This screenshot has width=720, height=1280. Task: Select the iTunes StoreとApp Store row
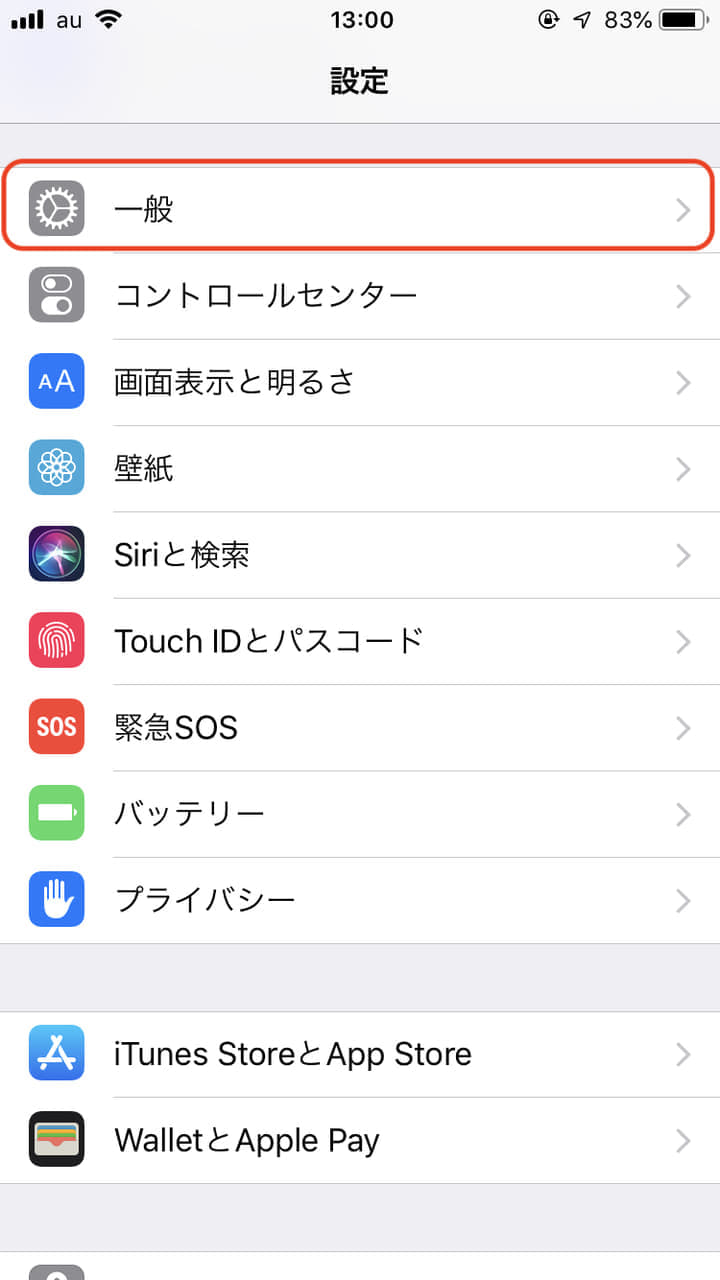coord(360,1053)
